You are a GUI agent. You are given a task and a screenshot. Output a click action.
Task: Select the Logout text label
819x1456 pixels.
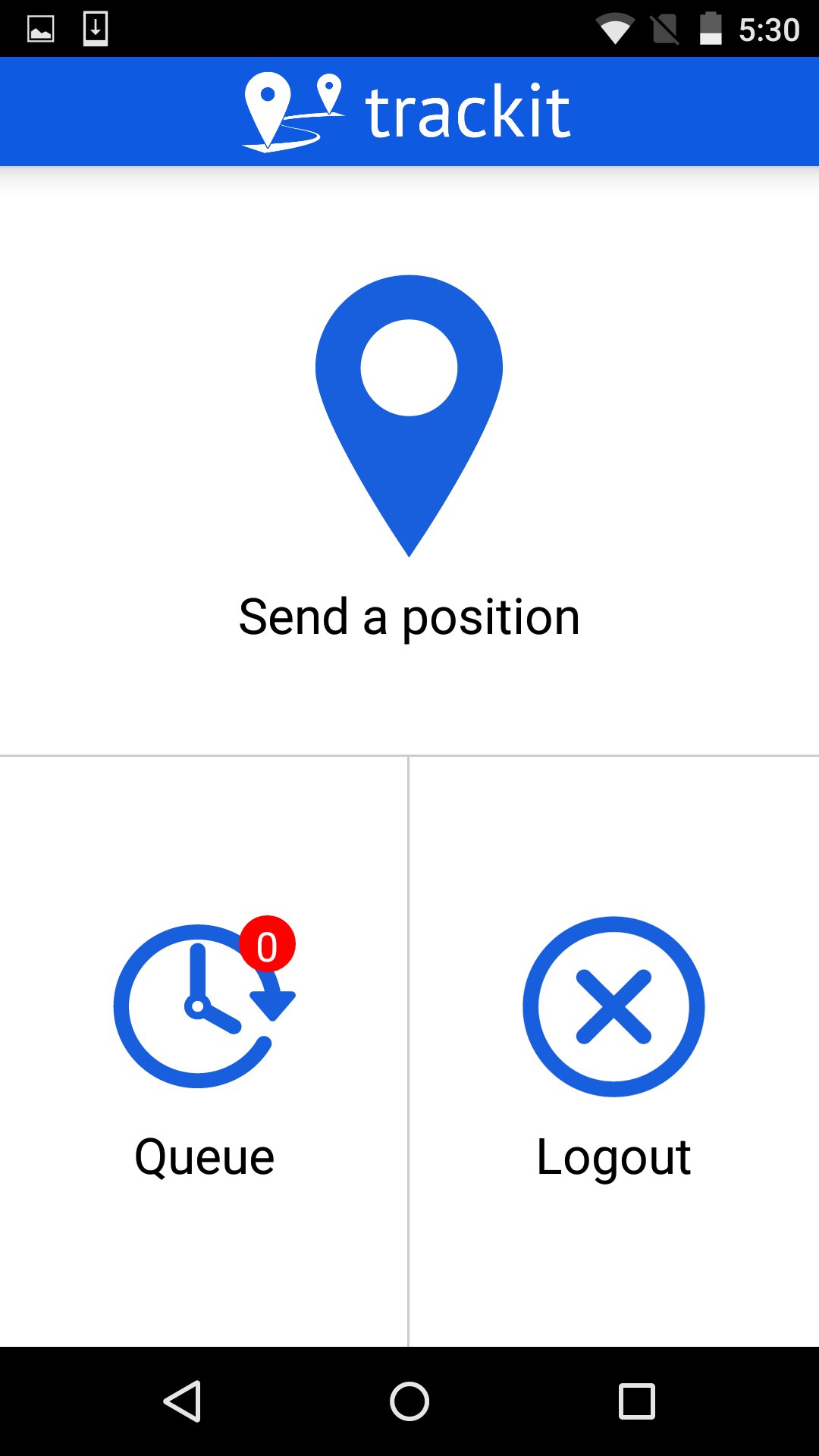(x=614, y=1155)
